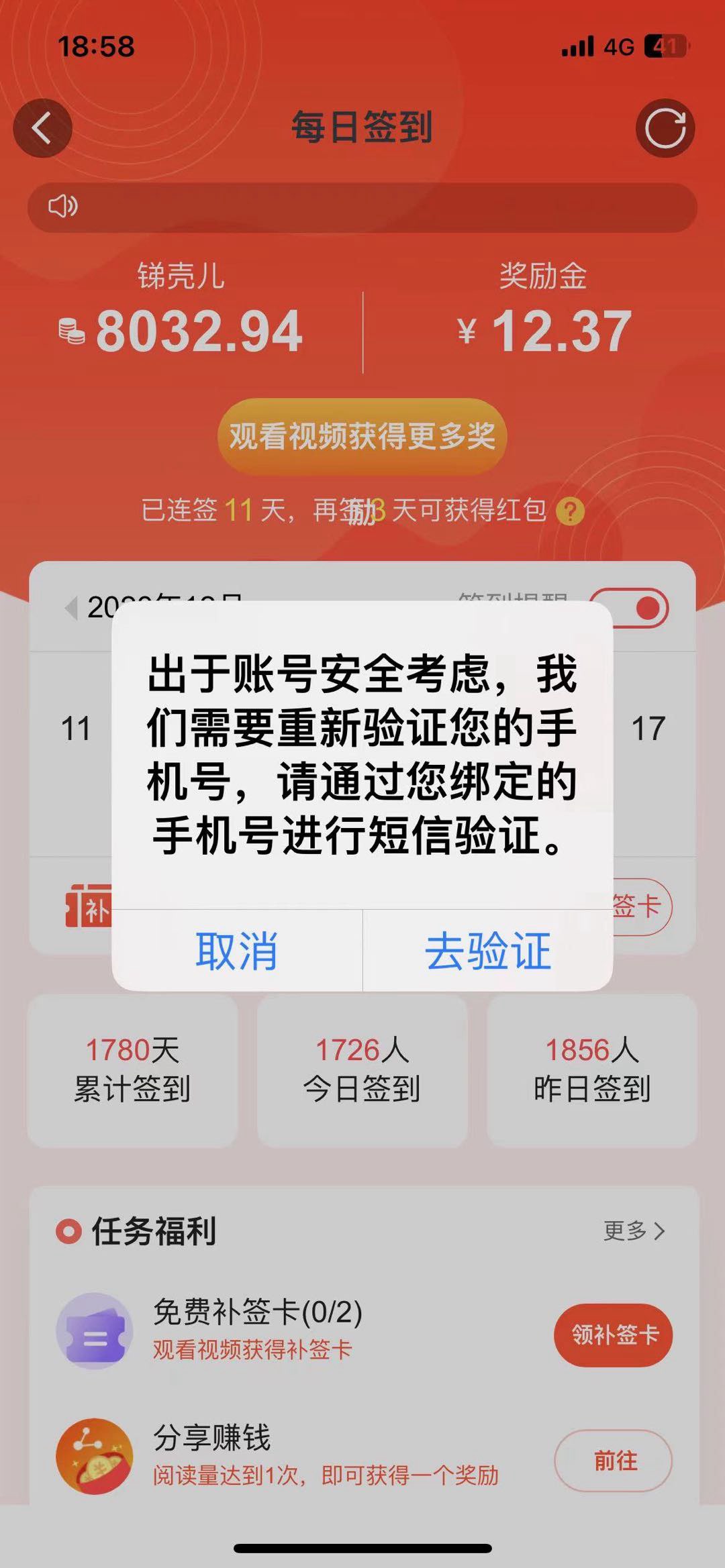
Task: Tap 去验证 to start the SMS verification
Action: [x=488, y=951]
